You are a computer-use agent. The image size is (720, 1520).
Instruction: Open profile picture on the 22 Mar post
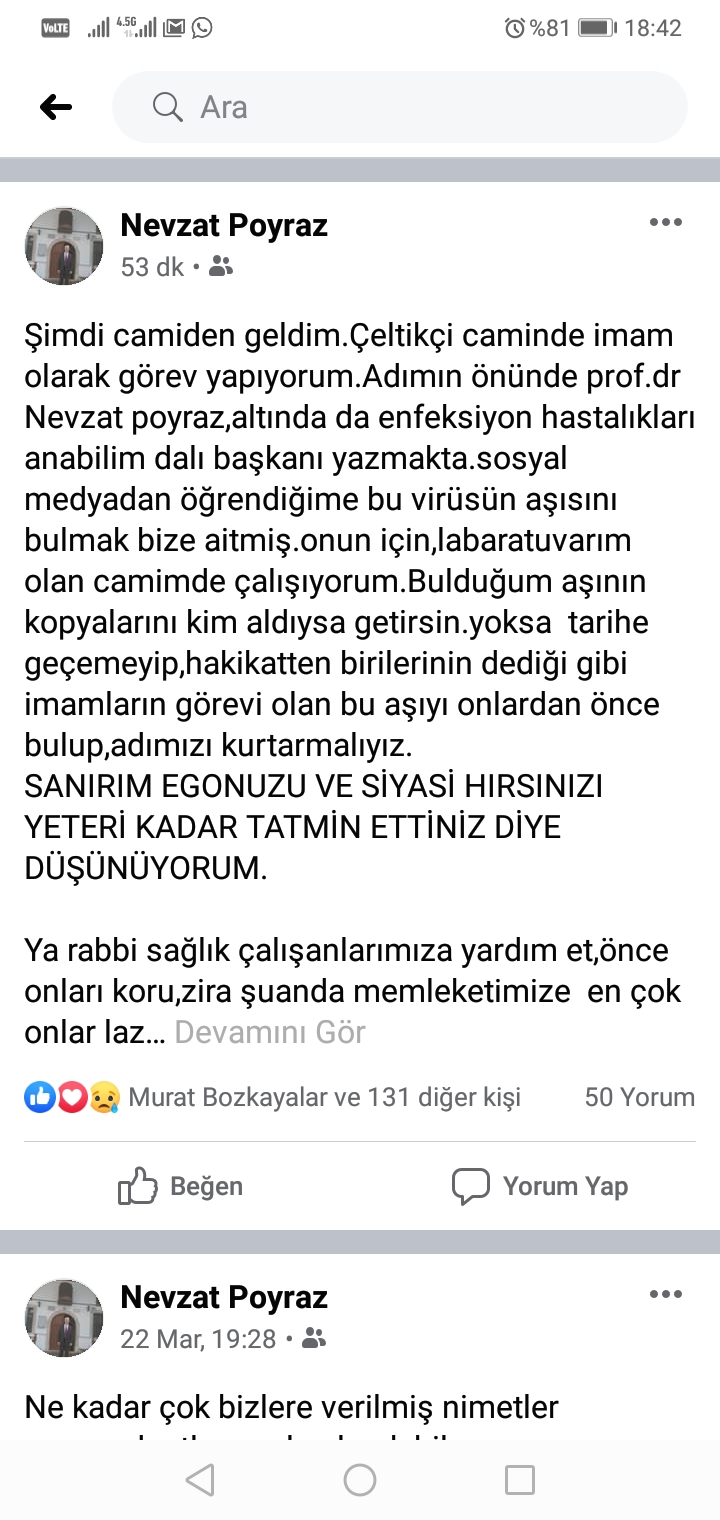coord(64,1318)
